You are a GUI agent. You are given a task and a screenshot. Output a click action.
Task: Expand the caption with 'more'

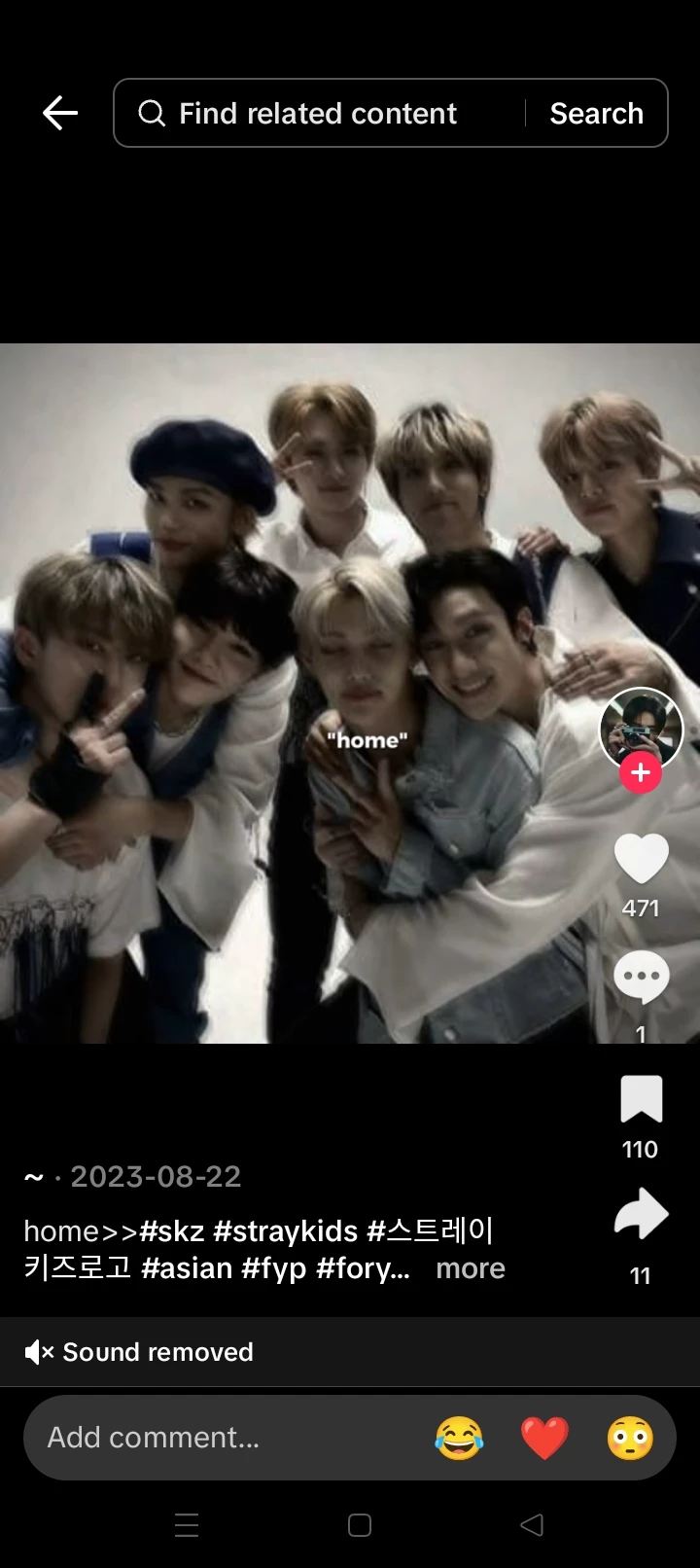tap(470, 1268)
